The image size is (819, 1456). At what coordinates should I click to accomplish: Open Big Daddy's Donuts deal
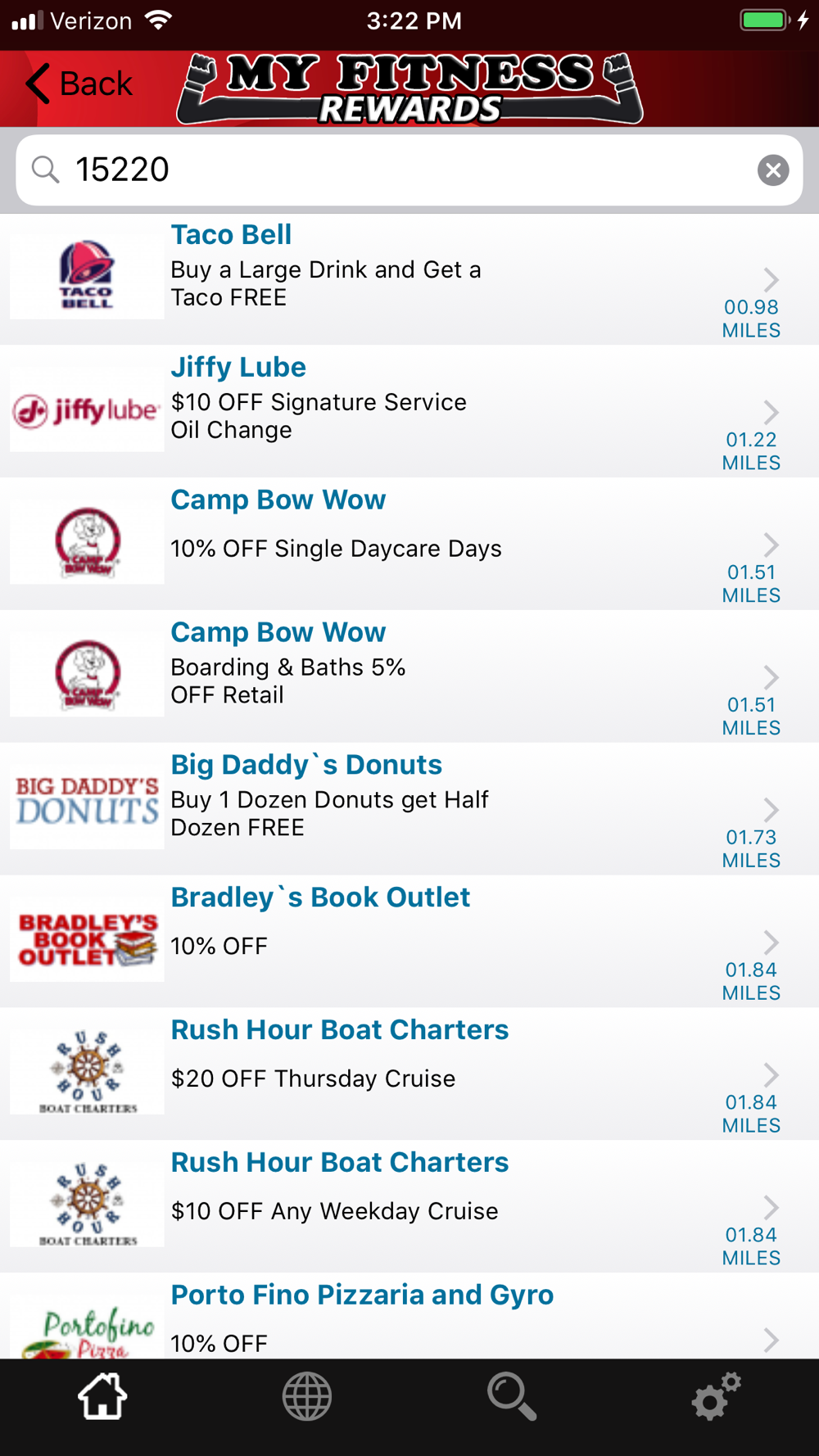[x=409, y=810]
